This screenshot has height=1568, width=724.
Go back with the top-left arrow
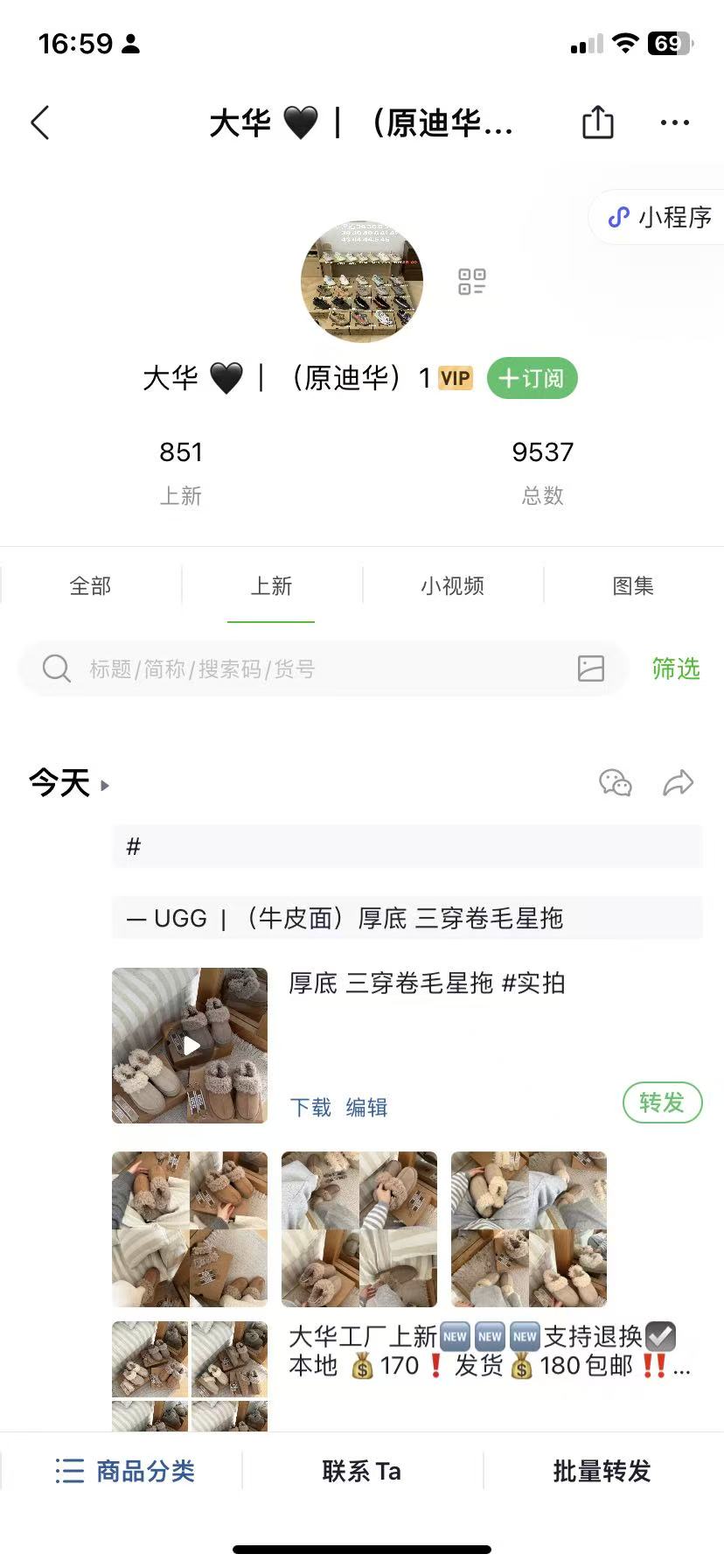pyautogui.click(x=40, y=123)
